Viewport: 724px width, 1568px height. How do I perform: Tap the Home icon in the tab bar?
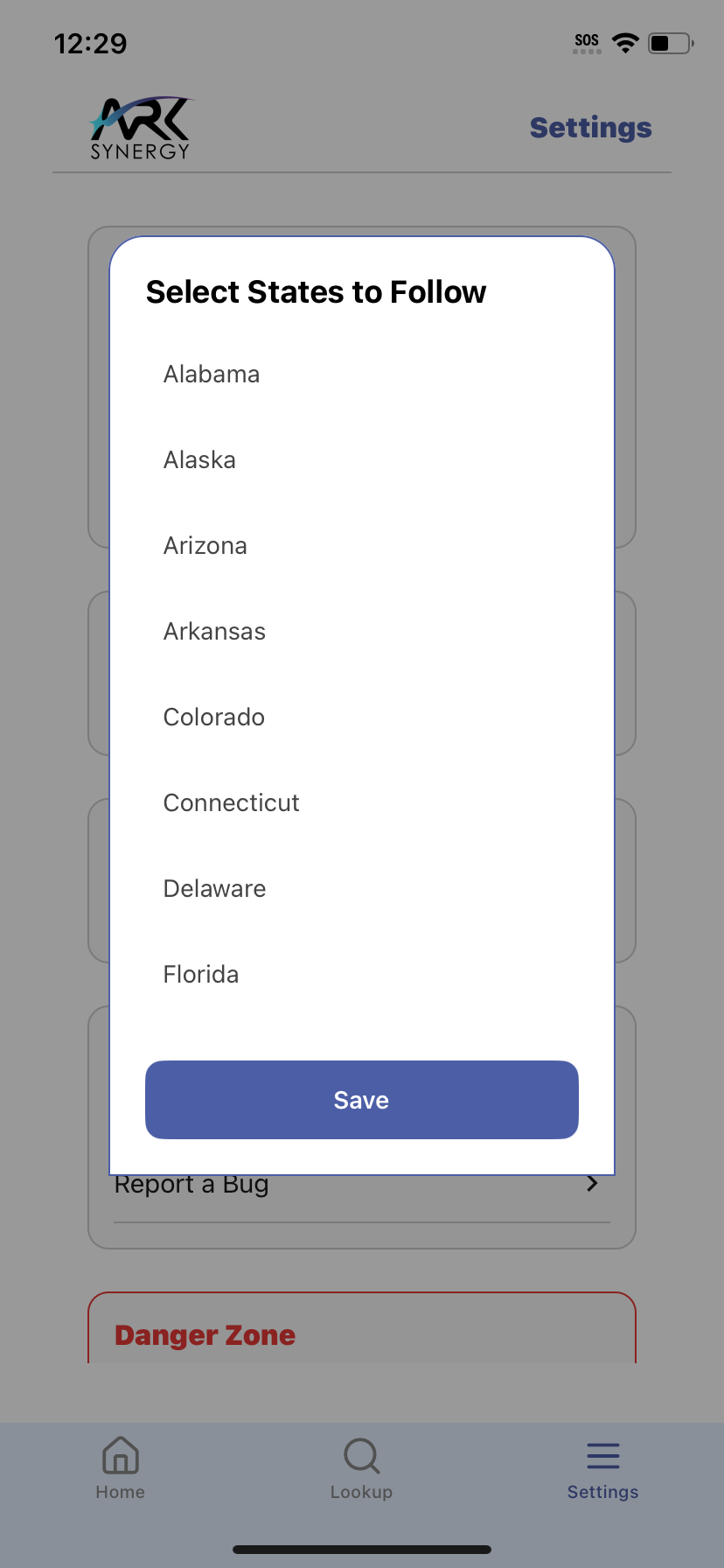click(120, 1468)
